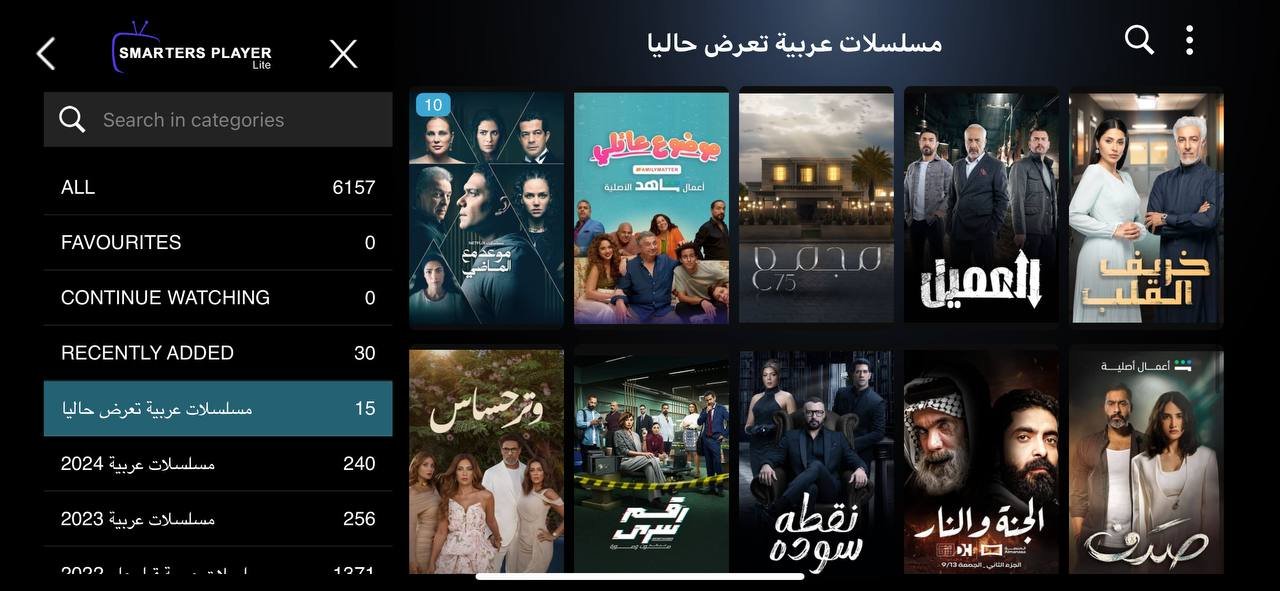Open the موضوع عائلي series poster
The height and width of the screenshot is (591, 1280).
coord(651,208)
